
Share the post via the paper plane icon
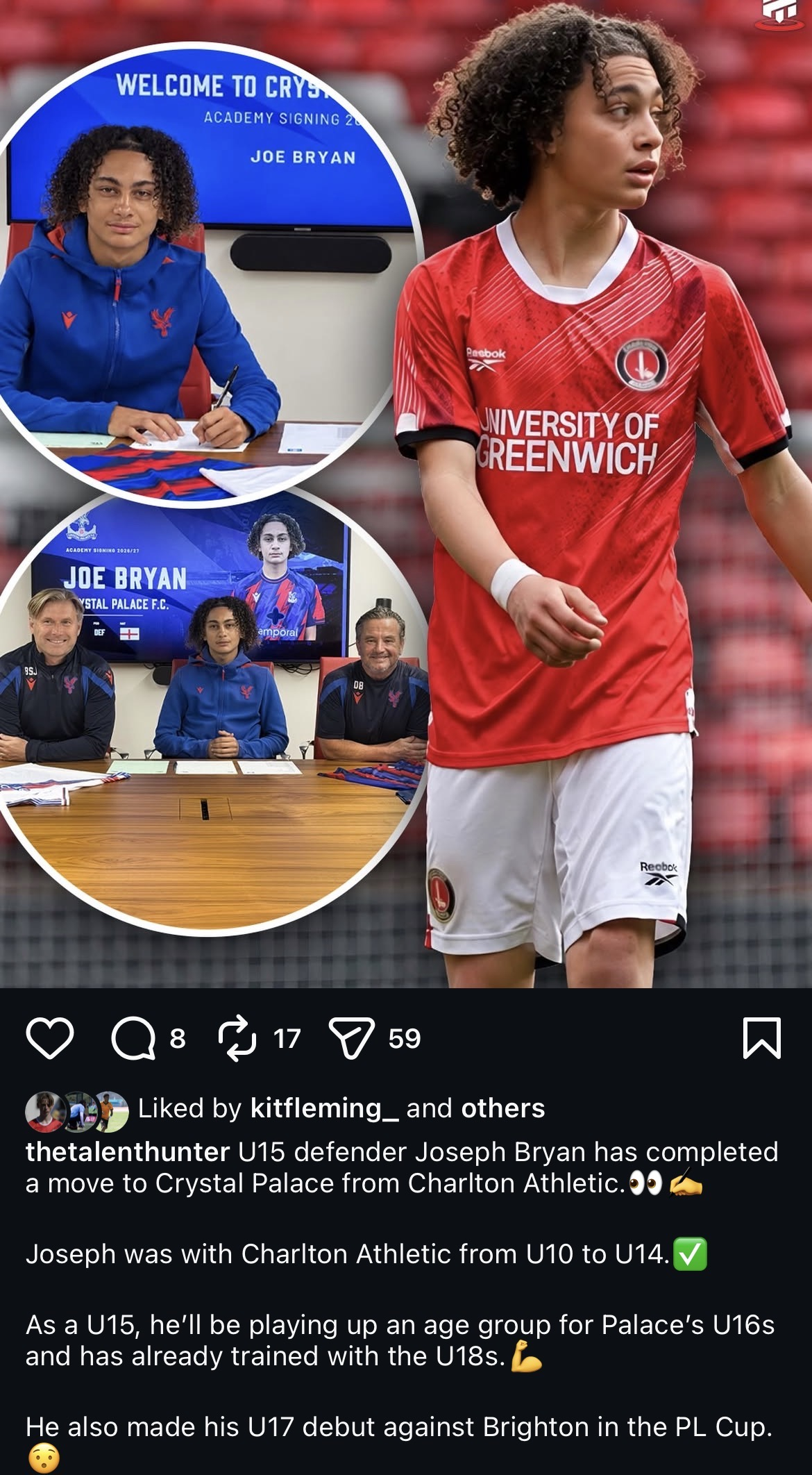pyautogui.click(x=351, y=1038)
